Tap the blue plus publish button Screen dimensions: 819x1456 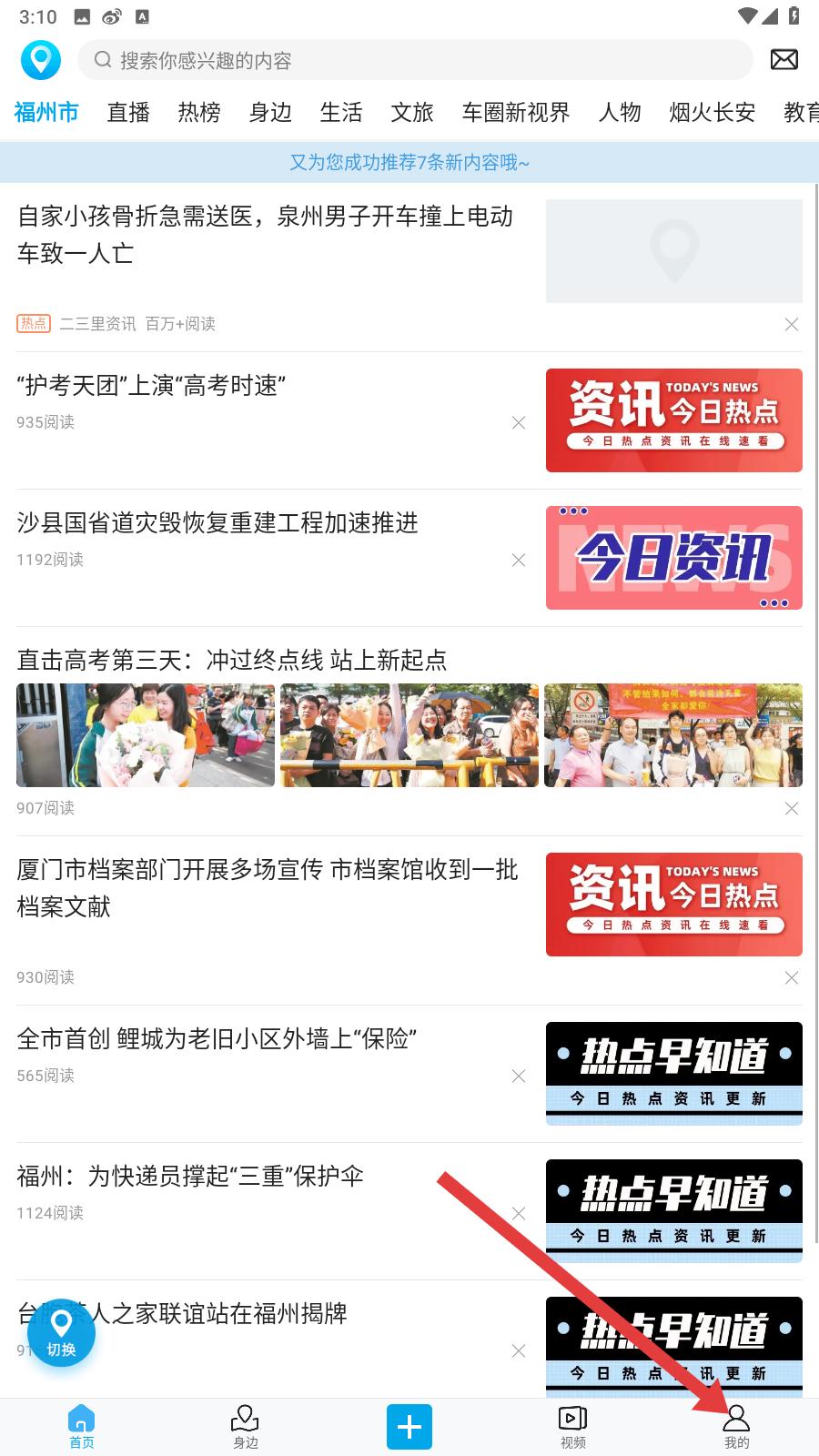[409, 1427]
